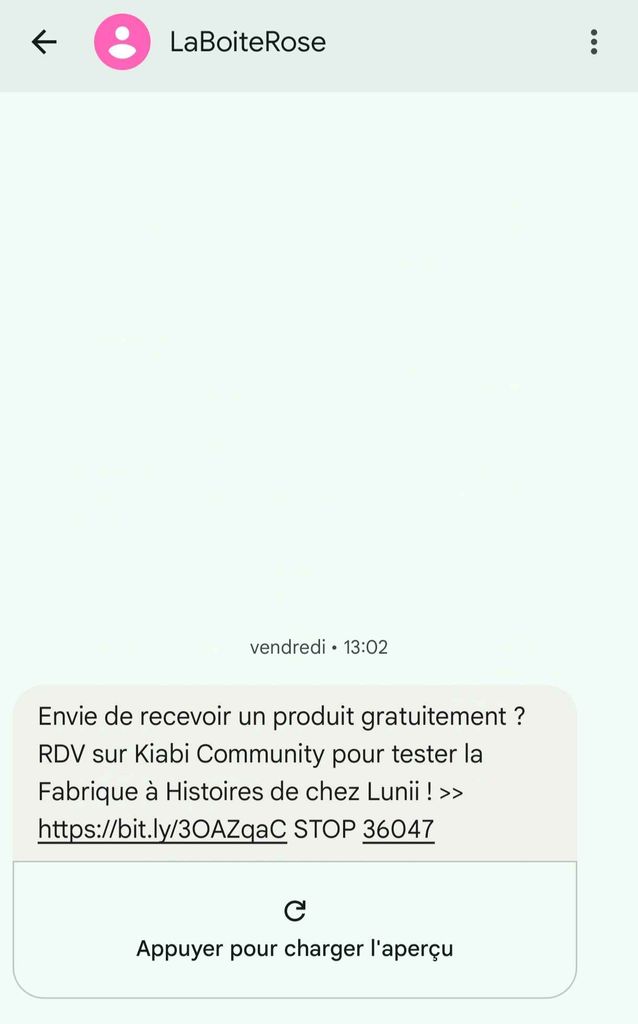Open the three-dot overflow menu
This screenshot has height=1024, width=638.
click(x=594, y=42)
